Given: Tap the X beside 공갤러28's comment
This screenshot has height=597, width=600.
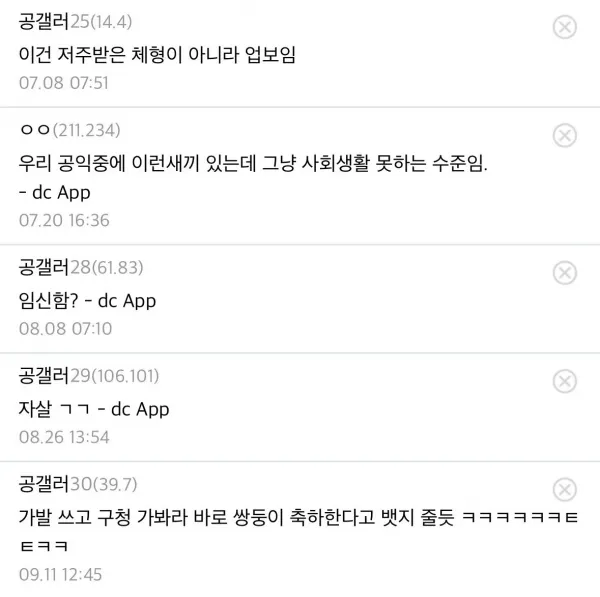Looking at the screenshot, I should tap(564, 271).
